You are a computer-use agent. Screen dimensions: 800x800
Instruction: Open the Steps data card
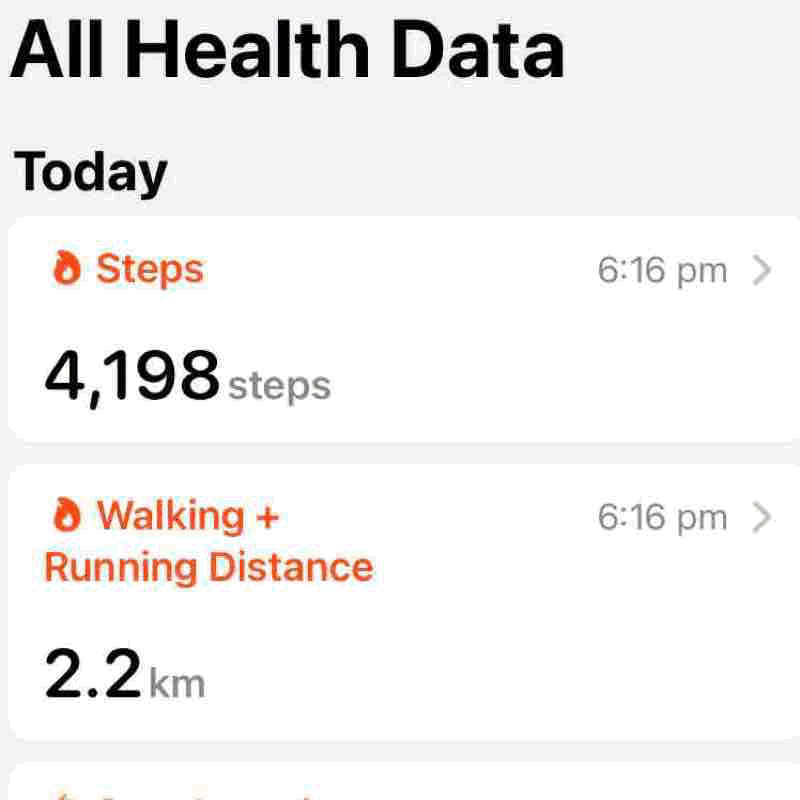click(x=400, y=330)
